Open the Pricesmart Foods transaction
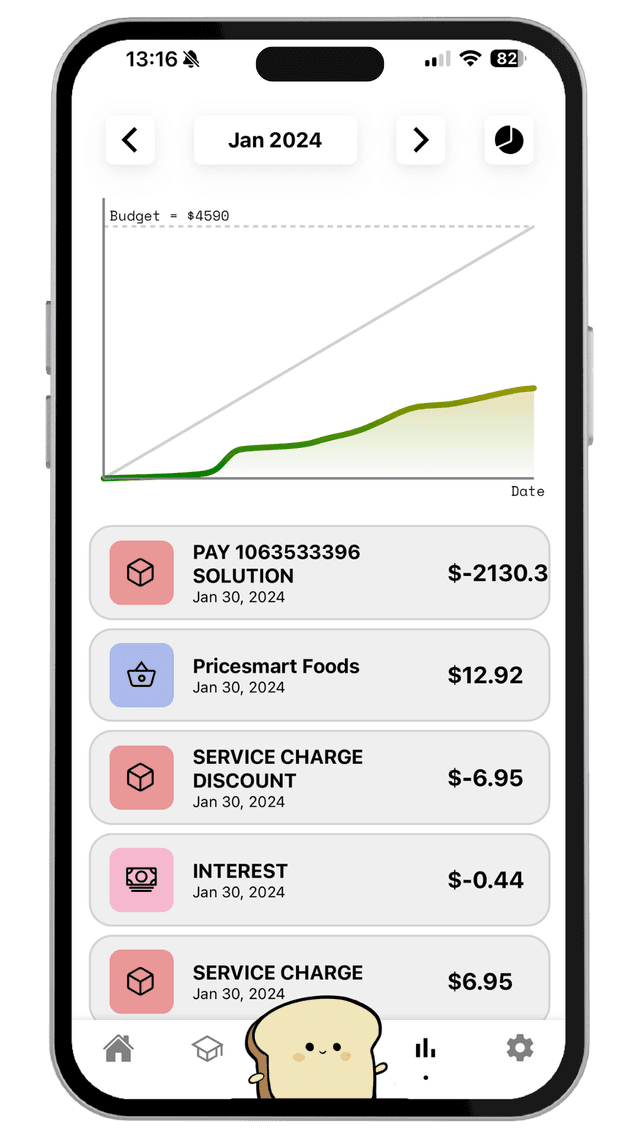Viewport: 640px width, 1138px height. 319,675
